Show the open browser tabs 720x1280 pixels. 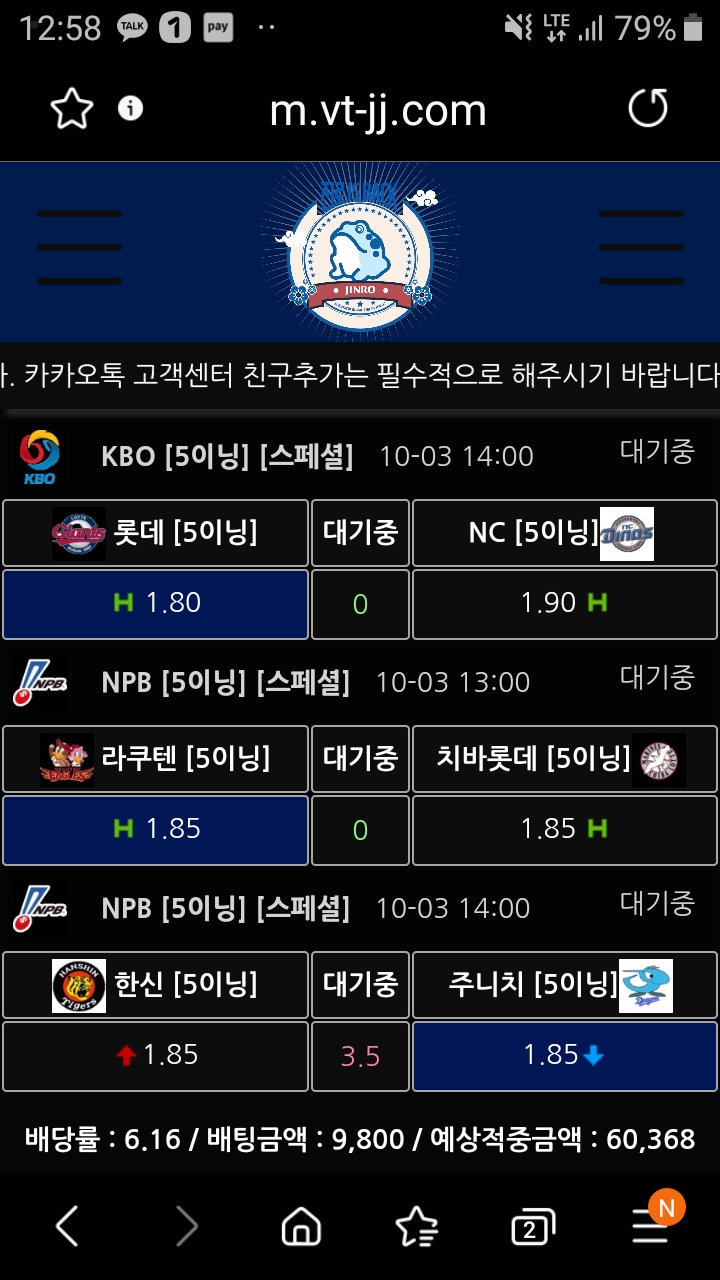[532, 1228]
